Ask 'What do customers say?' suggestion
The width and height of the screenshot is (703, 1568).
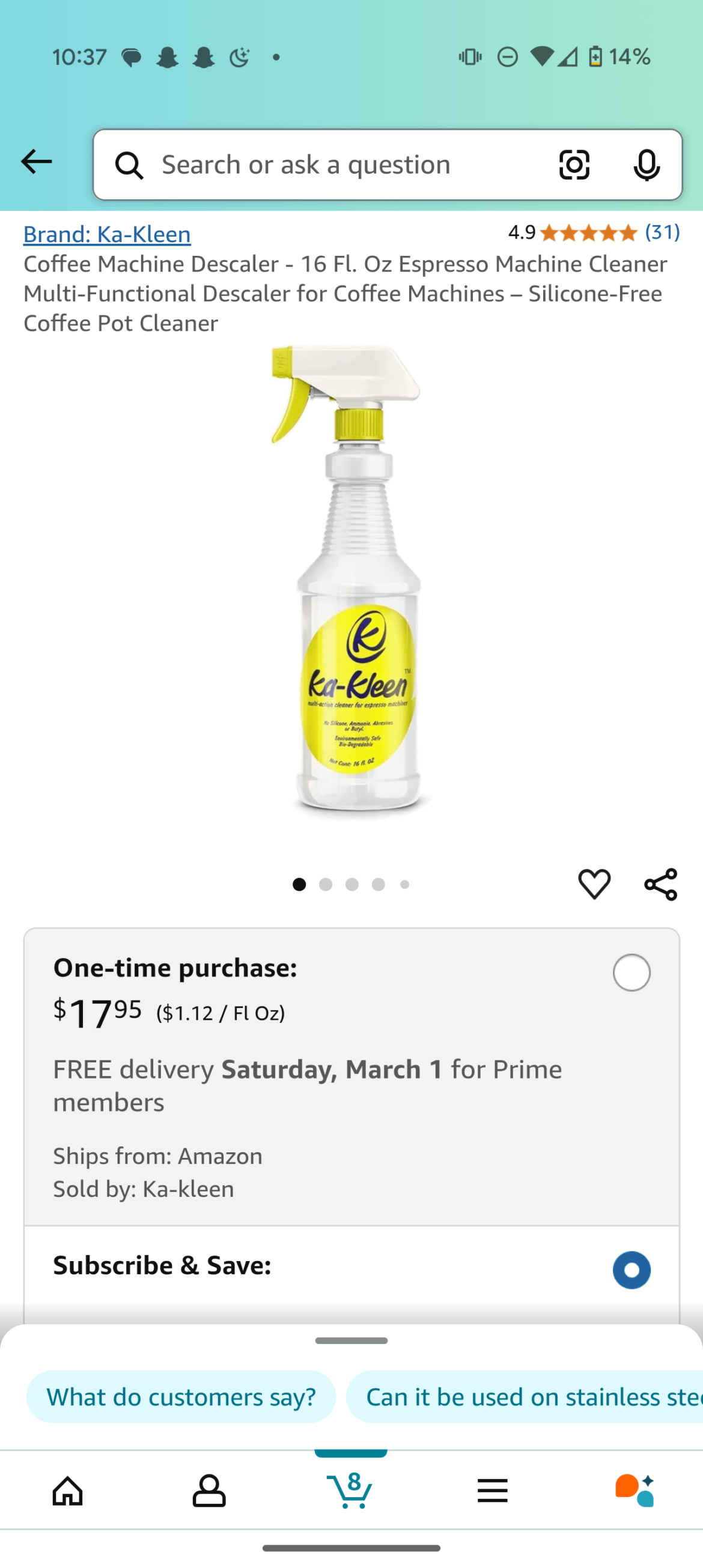coord(181,1397)
